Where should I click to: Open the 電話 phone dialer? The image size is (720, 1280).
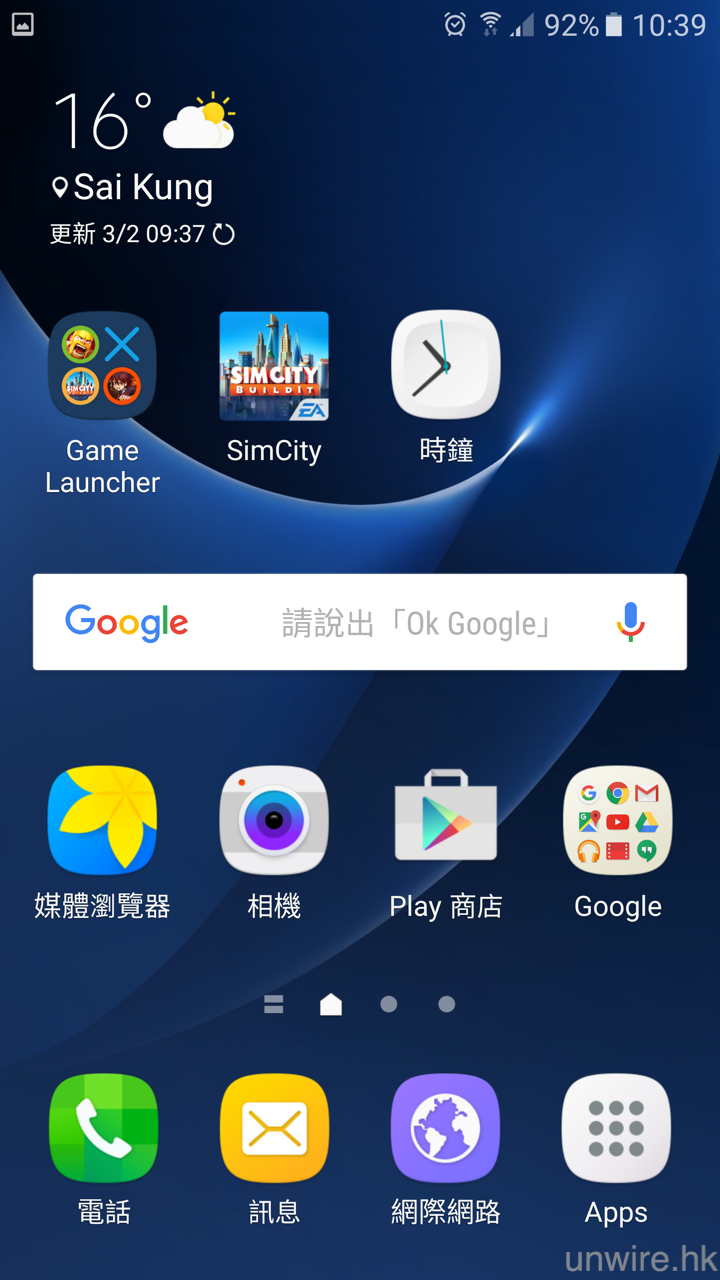pyautogui.click(x=103, y=1128)
